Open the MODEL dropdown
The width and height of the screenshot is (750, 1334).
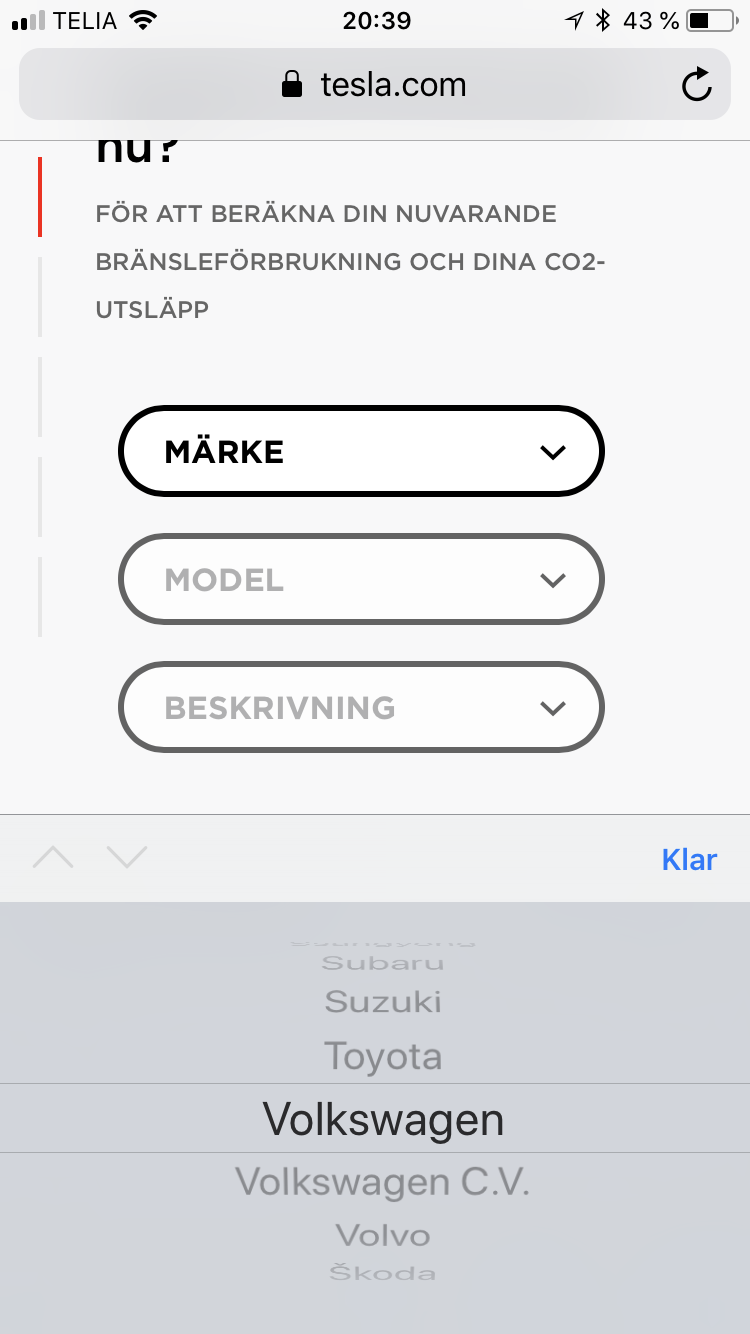point(361,579)
